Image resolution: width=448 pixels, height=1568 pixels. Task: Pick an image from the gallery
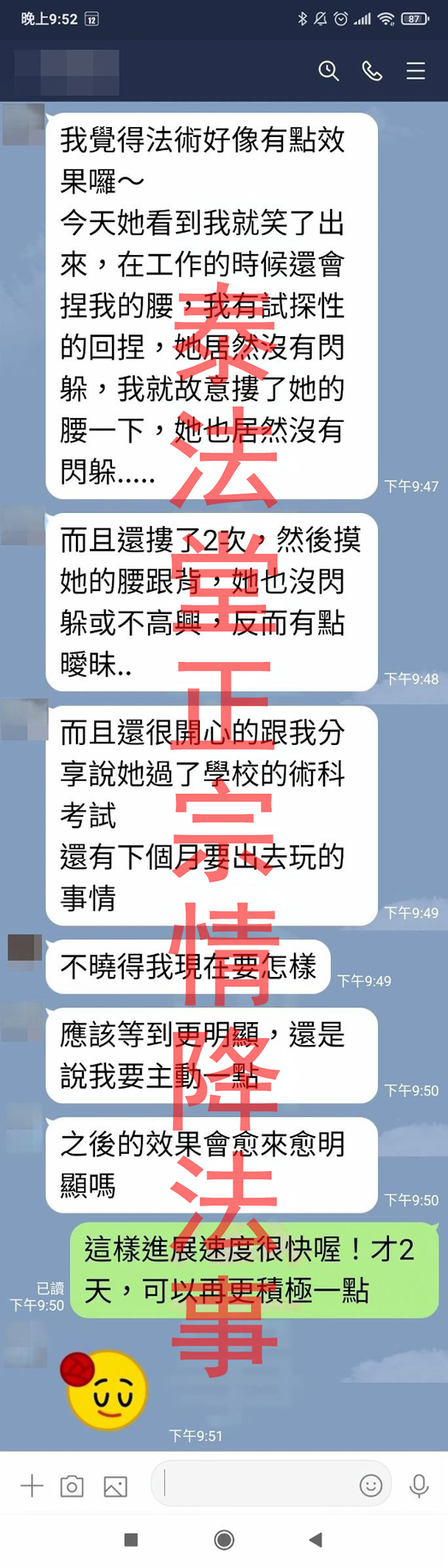click(x=115, y=1485)
